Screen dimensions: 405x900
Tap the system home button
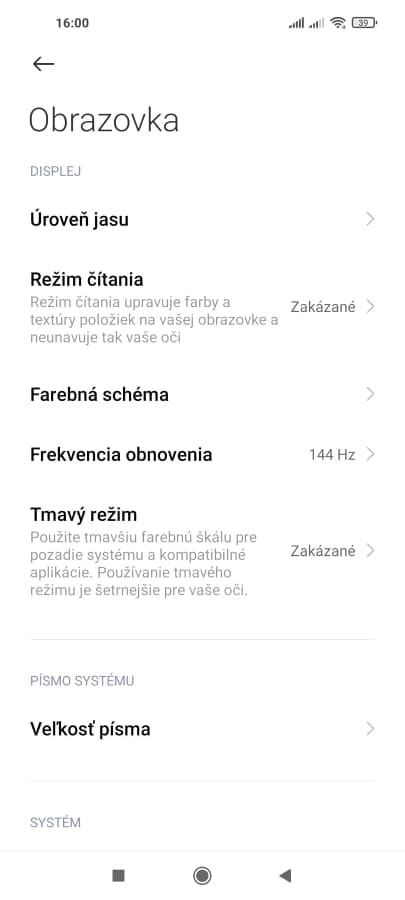click(202, 875)
